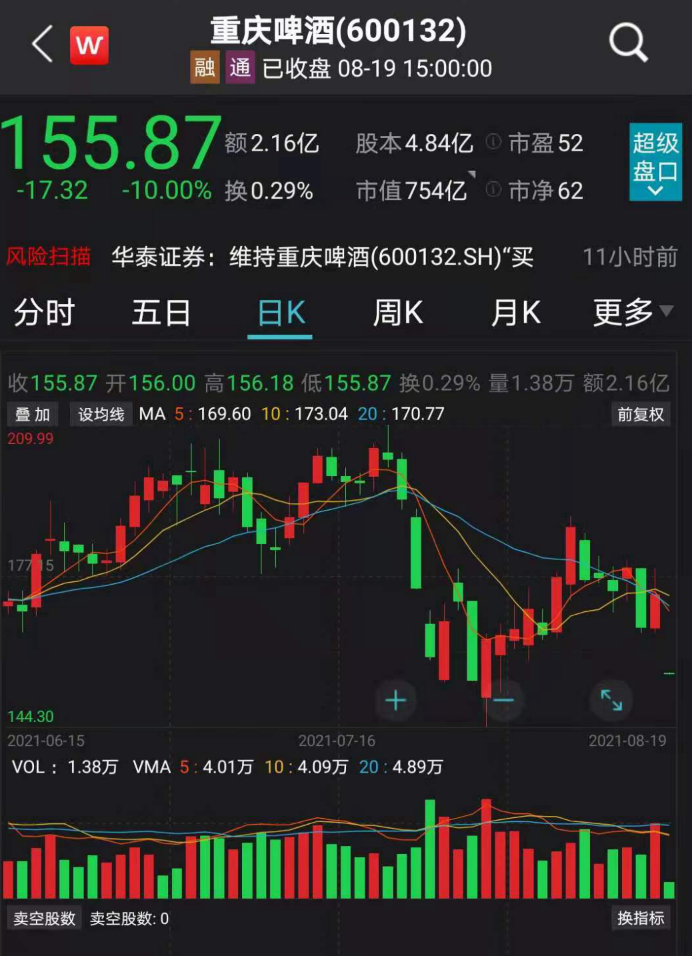
Task: Zoom in the K-line chart with plus
Action: click(x=396, y=700)
